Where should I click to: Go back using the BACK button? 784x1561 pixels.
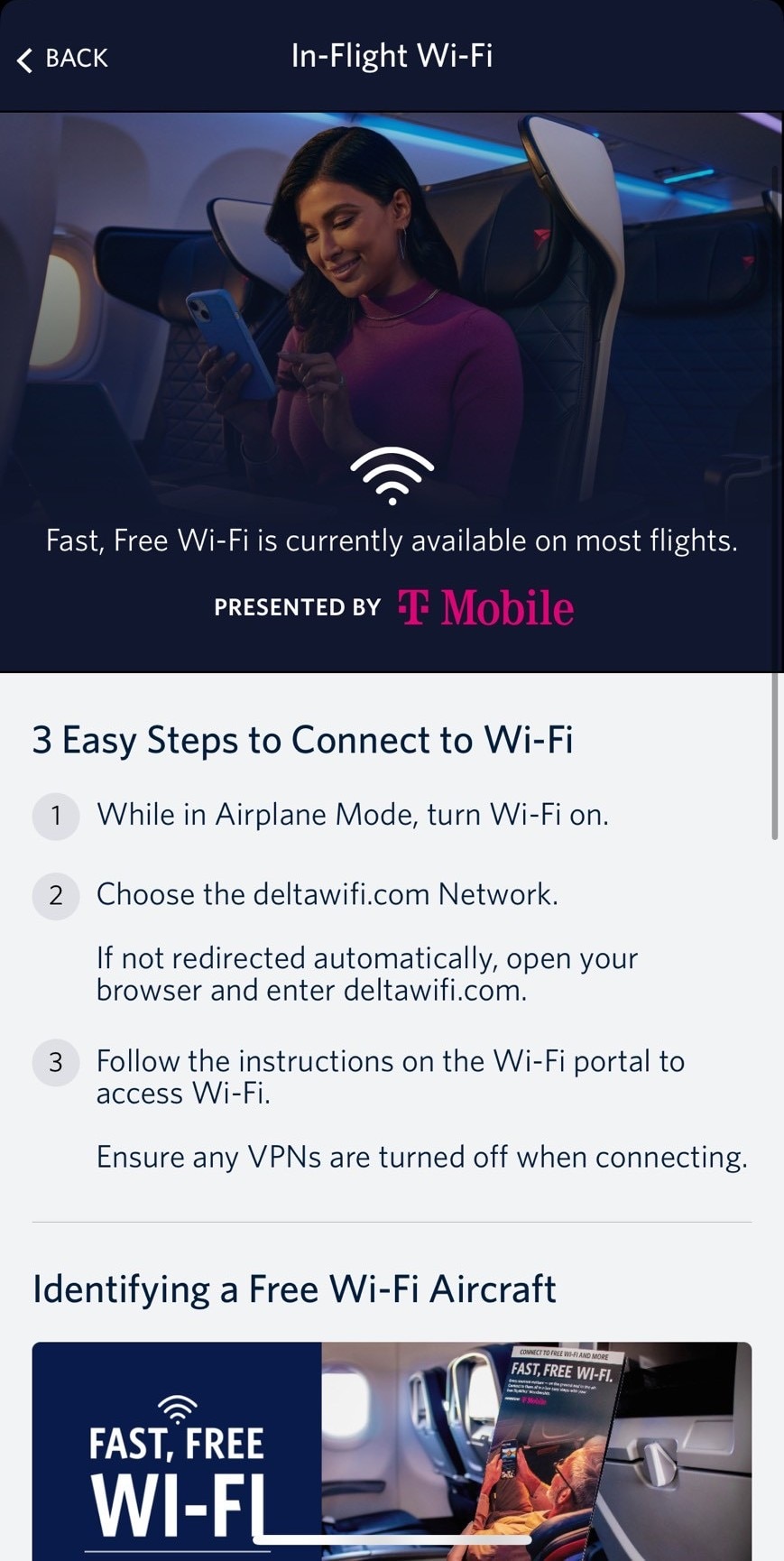click(62, 59)
